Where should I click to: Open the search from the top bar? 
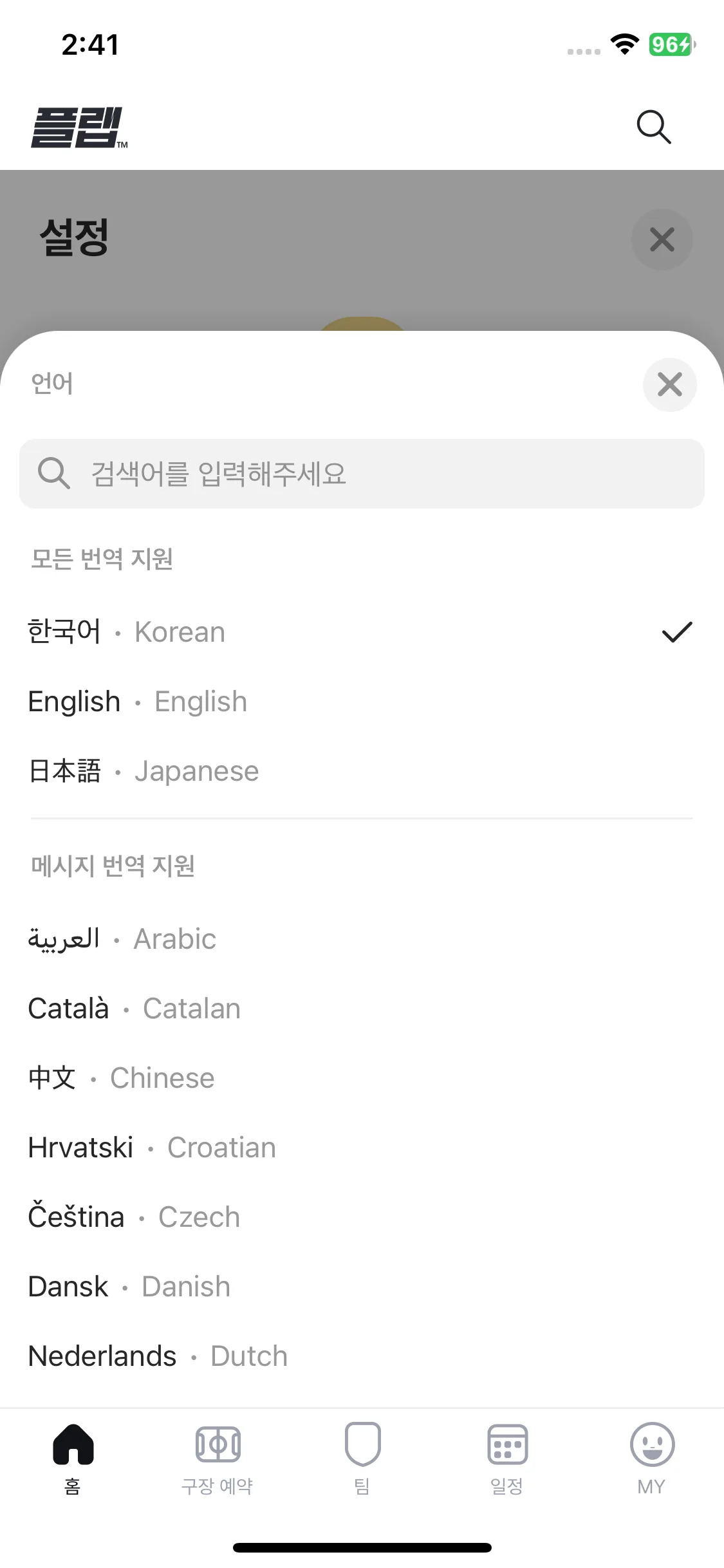tap(653, 127)
